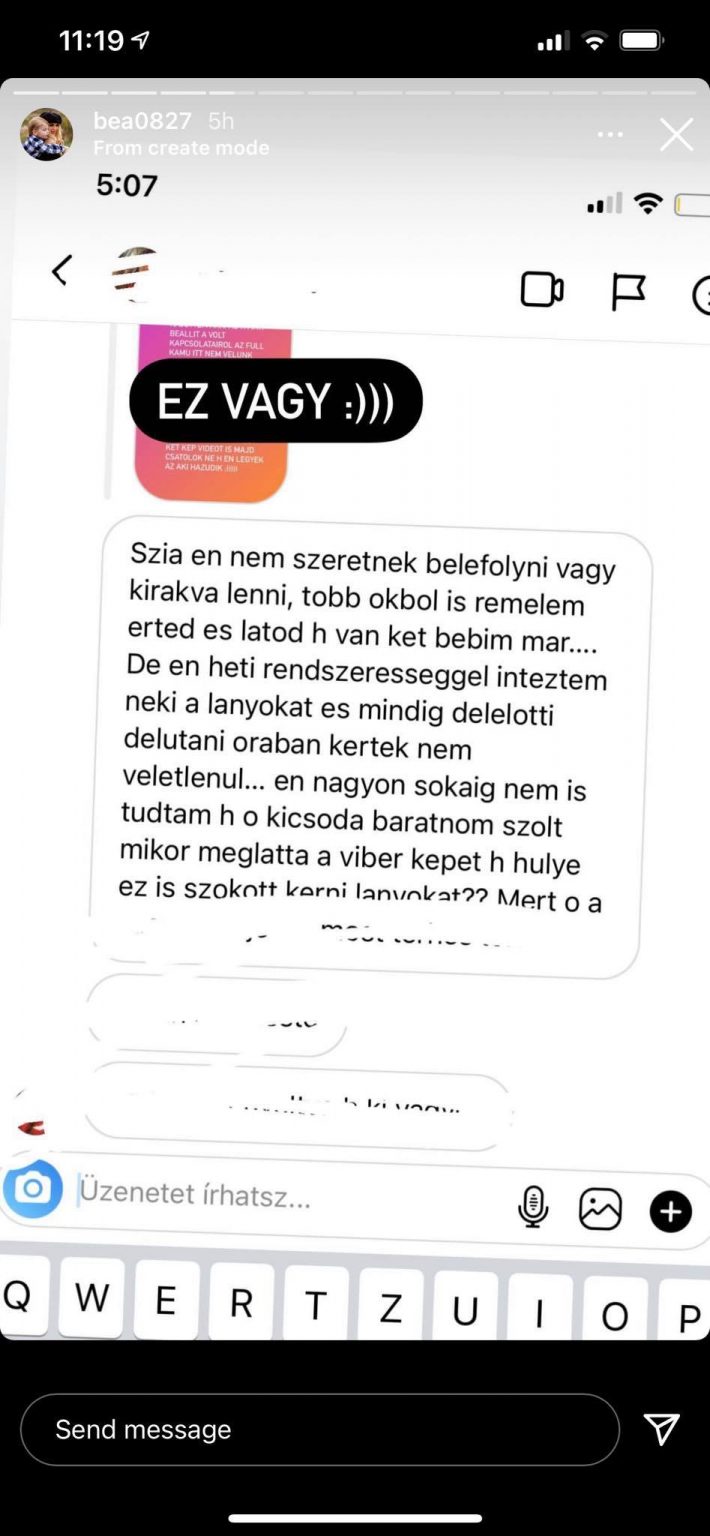Open bea0827's profile from the story header
The width and height of the screenshot is (710, 1536).
point(142,121)
